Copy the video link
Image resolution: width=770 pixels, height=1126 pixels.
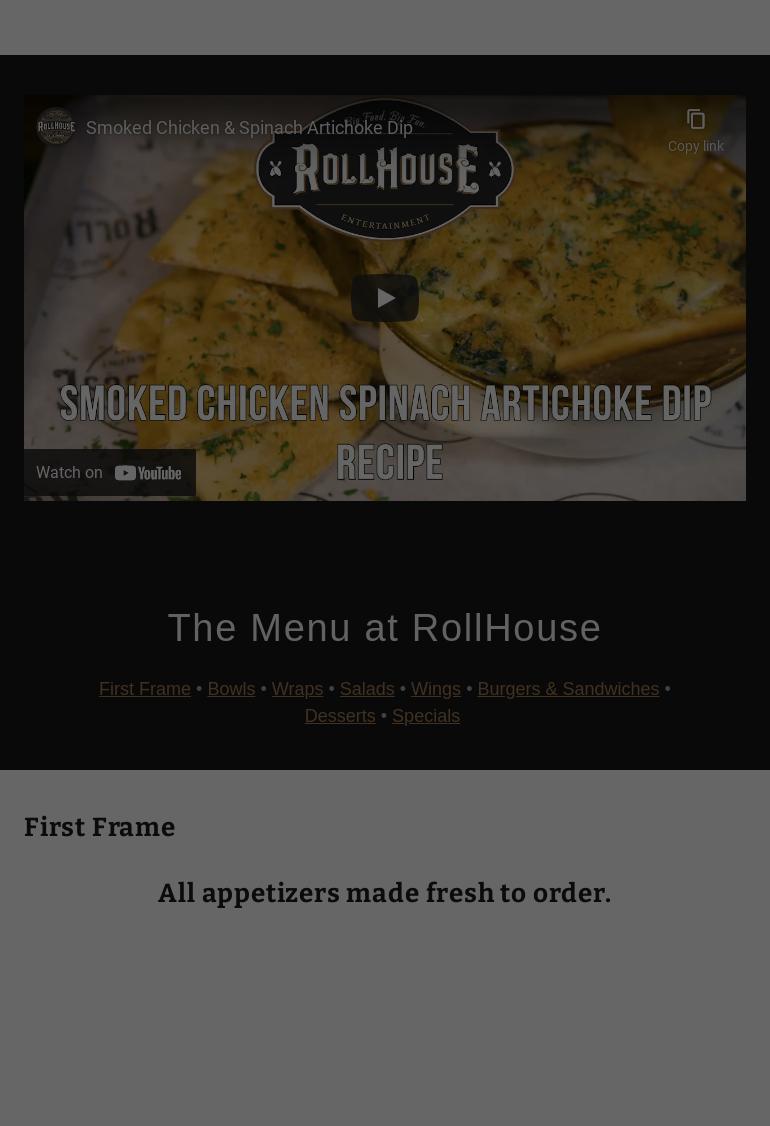(x=695, y=131)
